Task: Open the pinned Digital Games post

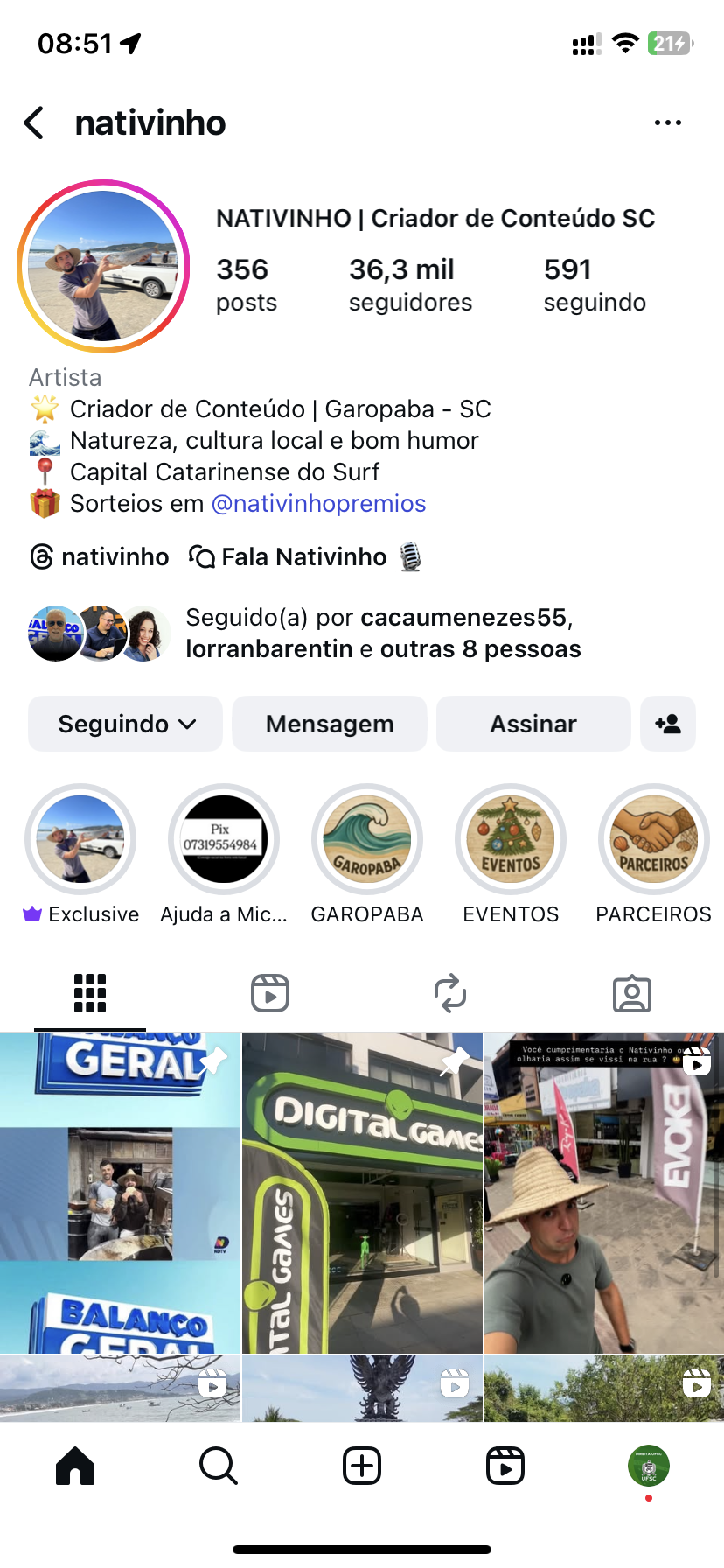Action: [362, 1193]
